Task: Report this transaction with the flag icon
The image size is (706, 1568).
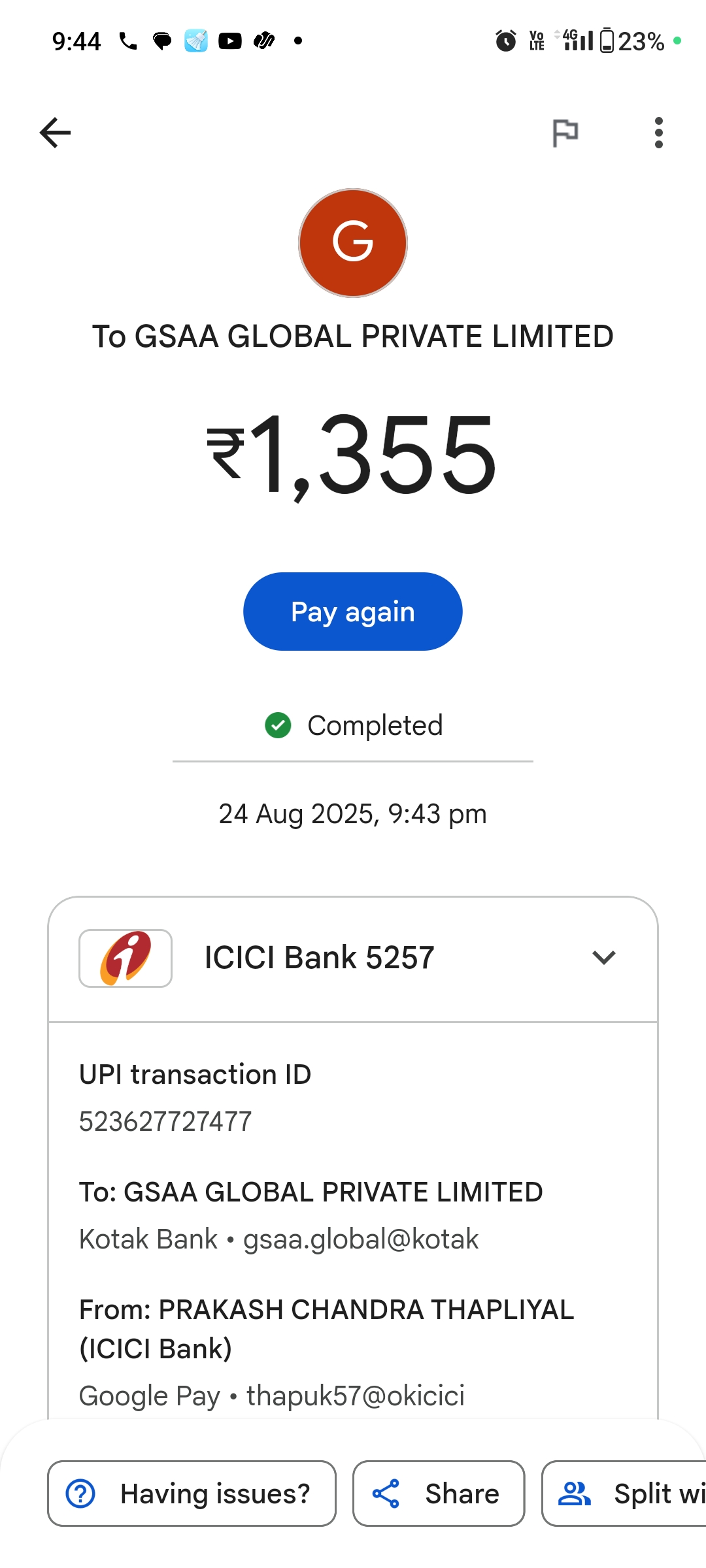Action: tap(565, 133)
